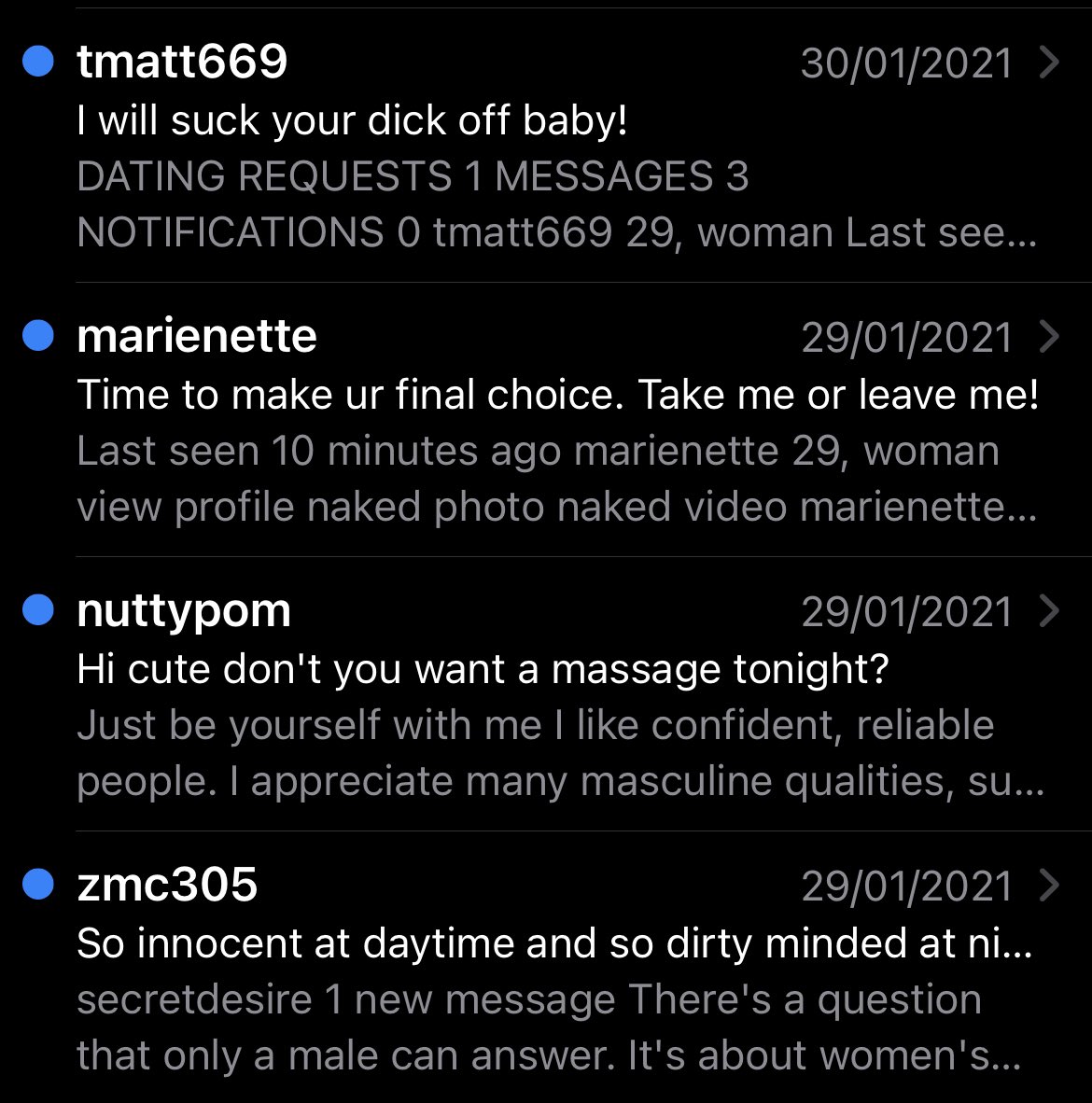Open the nuttypom email about massage

point(546,695)
